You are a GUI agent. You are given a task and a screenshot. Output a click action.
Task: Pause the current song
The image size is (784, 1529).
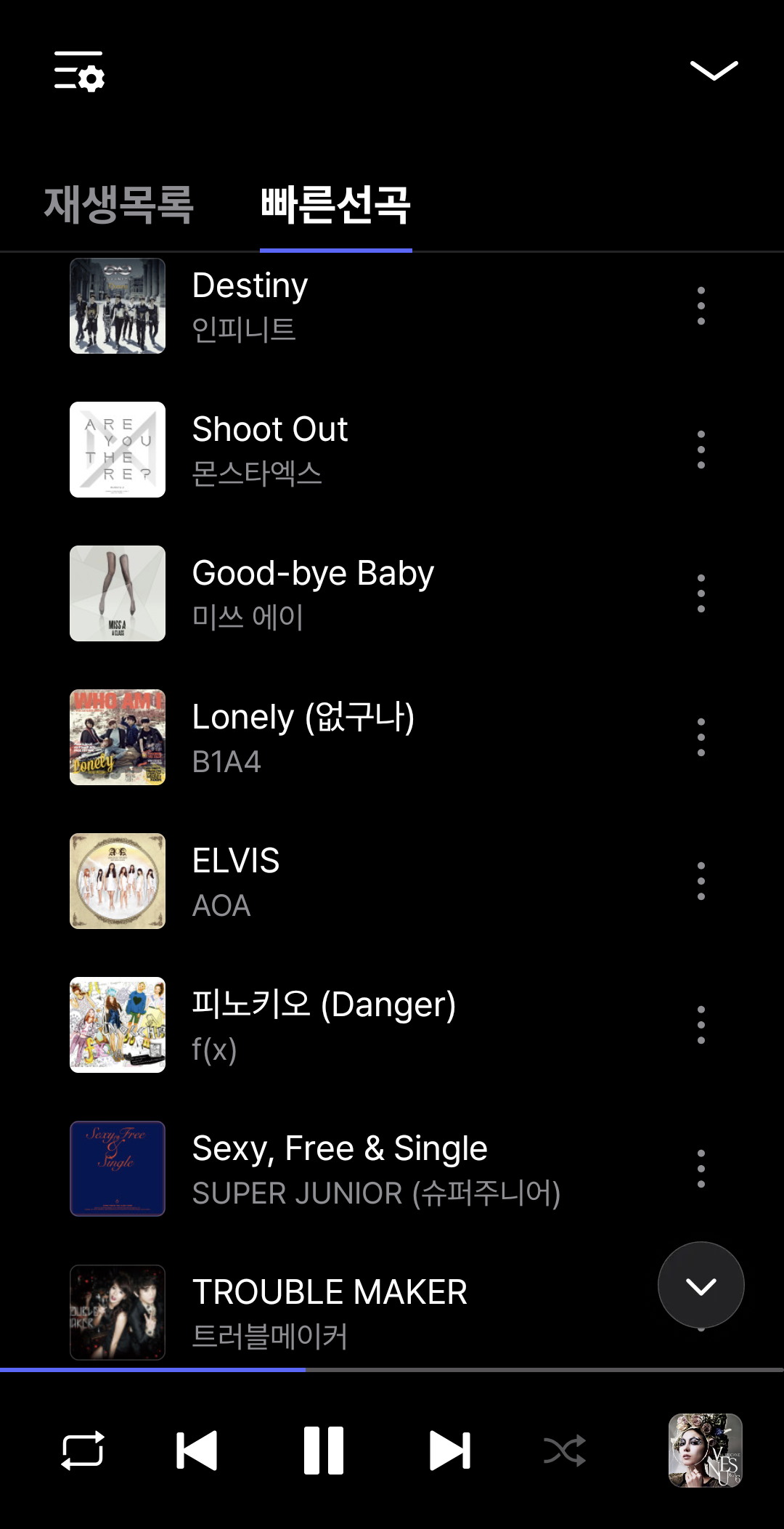pos(324,1451)
